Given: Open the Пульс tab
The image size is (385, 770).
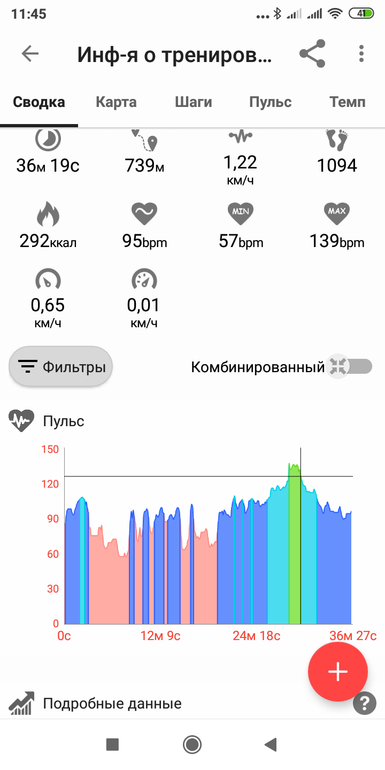Looking at the screenshot, I should point(271,102).
